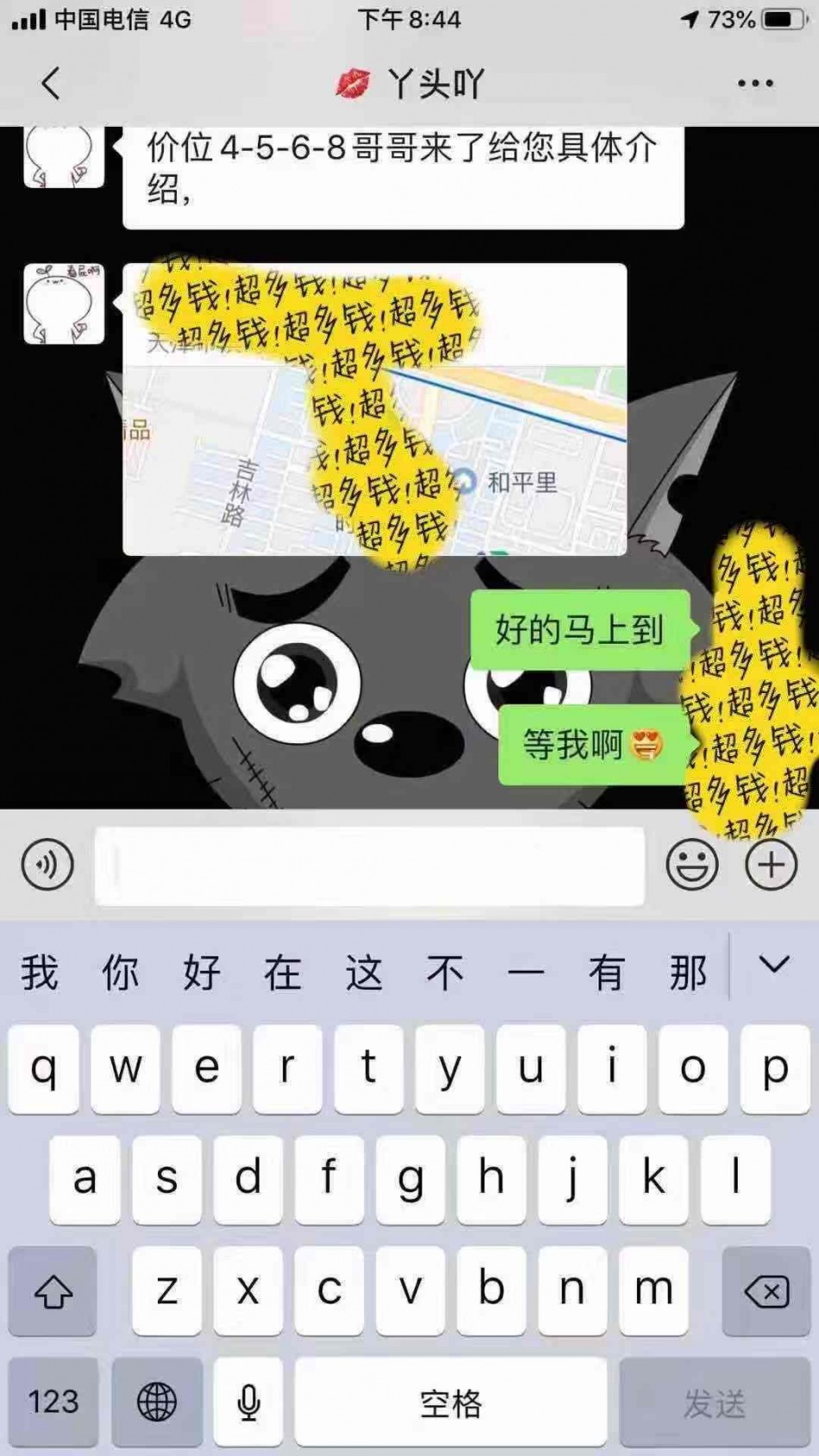Tap the backspace key
Screen dimensions: 819x1456
point(766,1290)
